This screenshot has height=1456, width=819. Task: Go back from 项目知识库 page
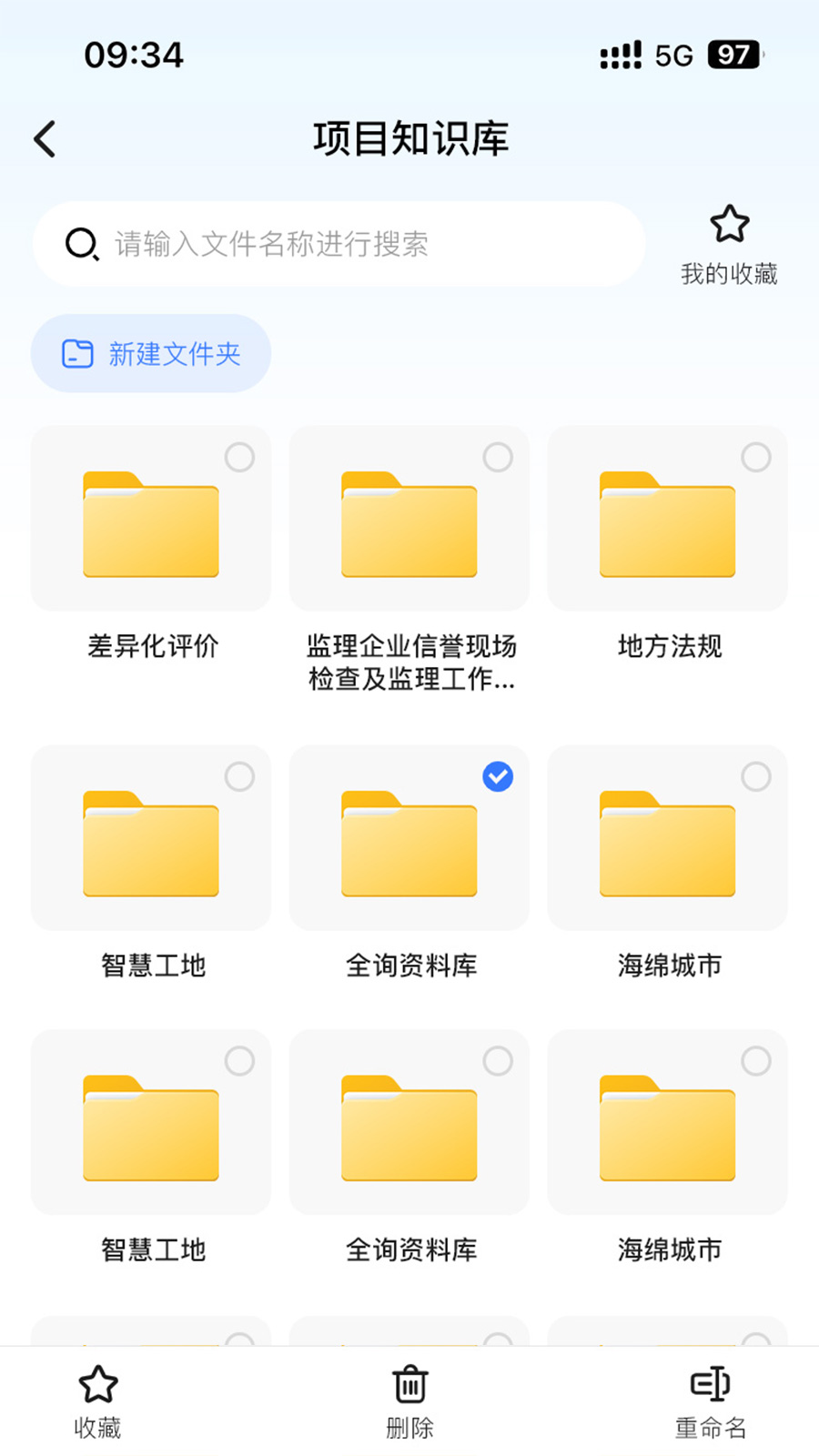pos(45,139)
